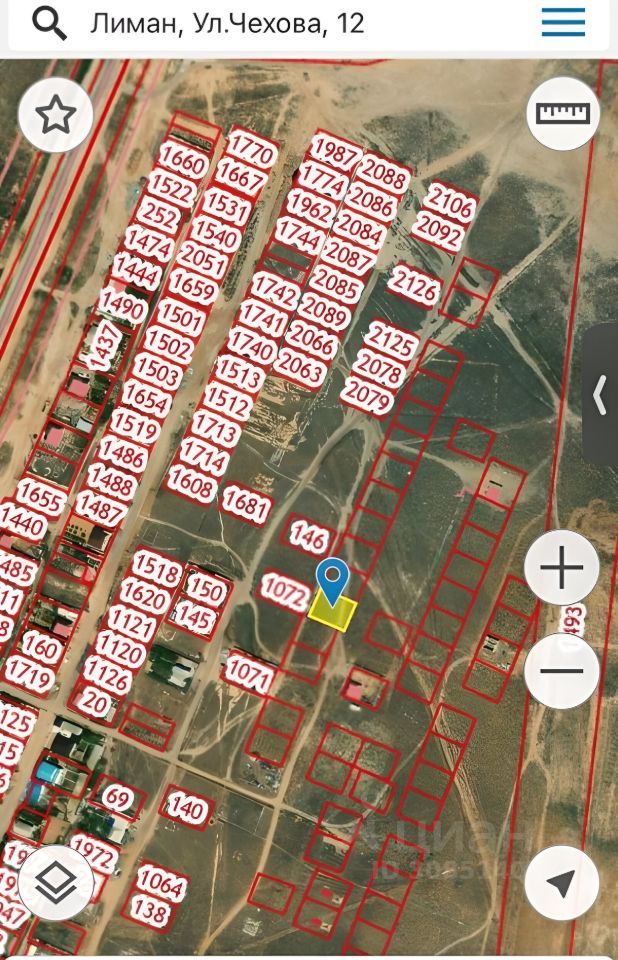
Task: Center map on my location
Action: [561, 882]
